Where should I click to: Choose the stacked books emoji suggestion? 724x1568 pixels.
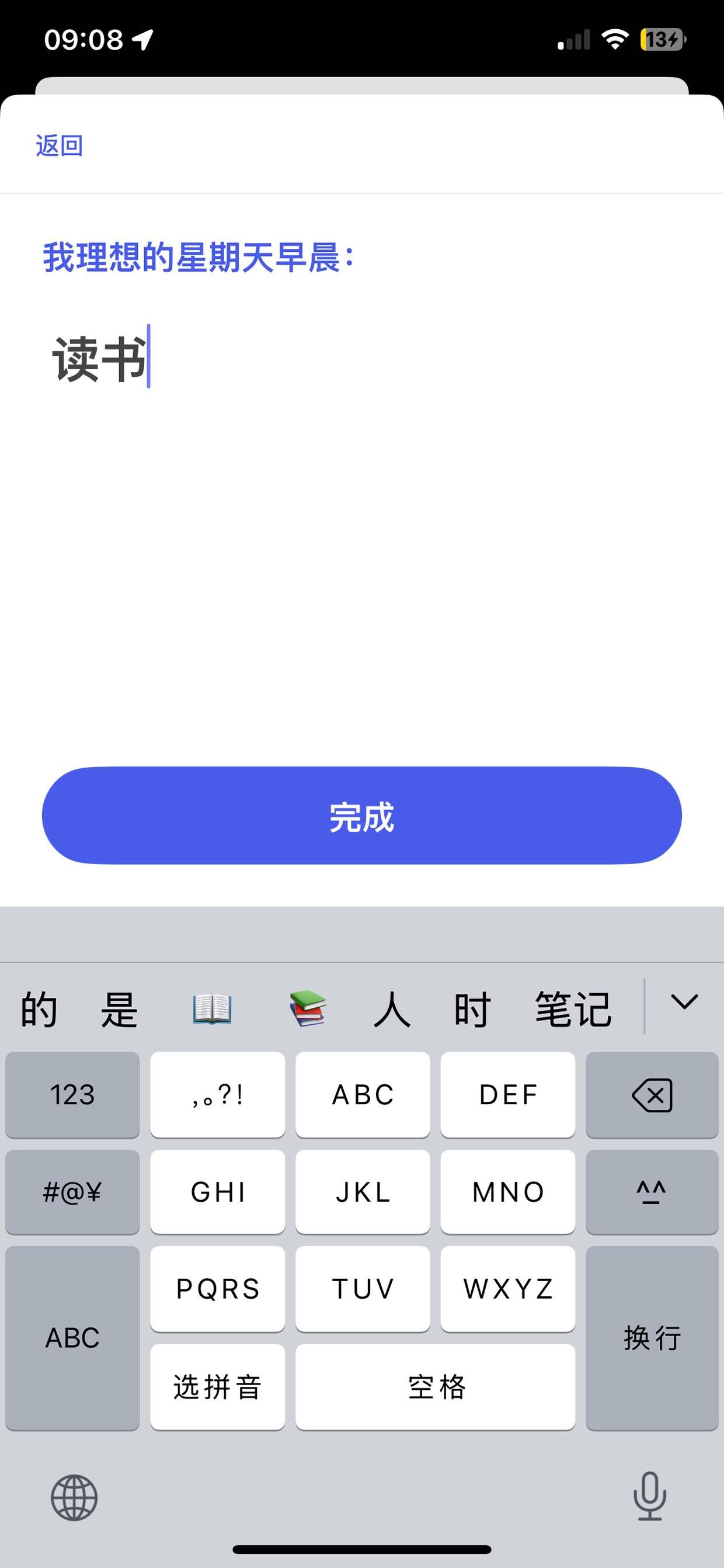point(308,1008)
